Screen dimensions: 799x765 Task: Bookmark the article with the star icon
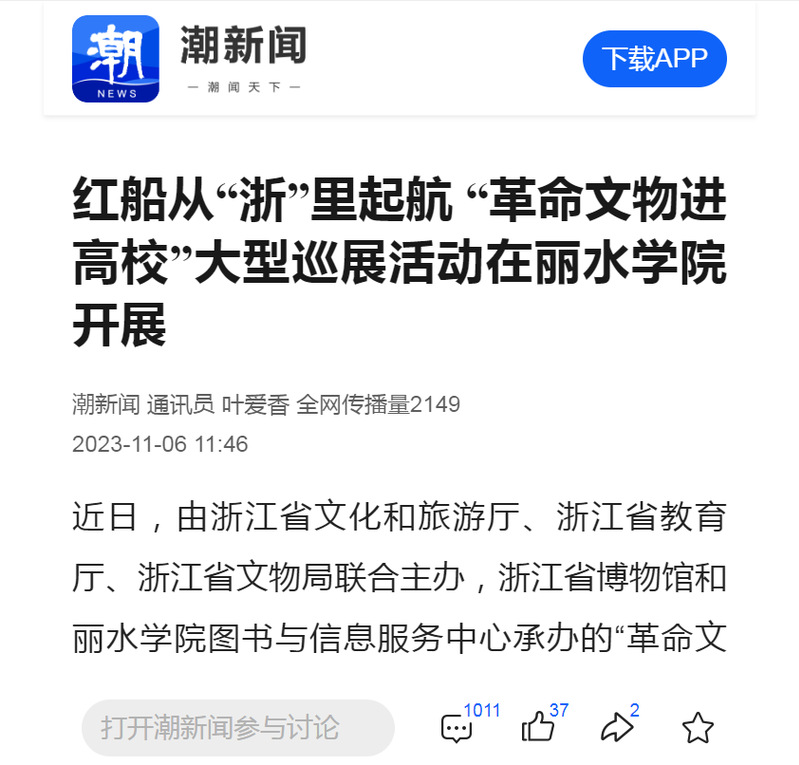pyautogui.click(x=698, y=727)
